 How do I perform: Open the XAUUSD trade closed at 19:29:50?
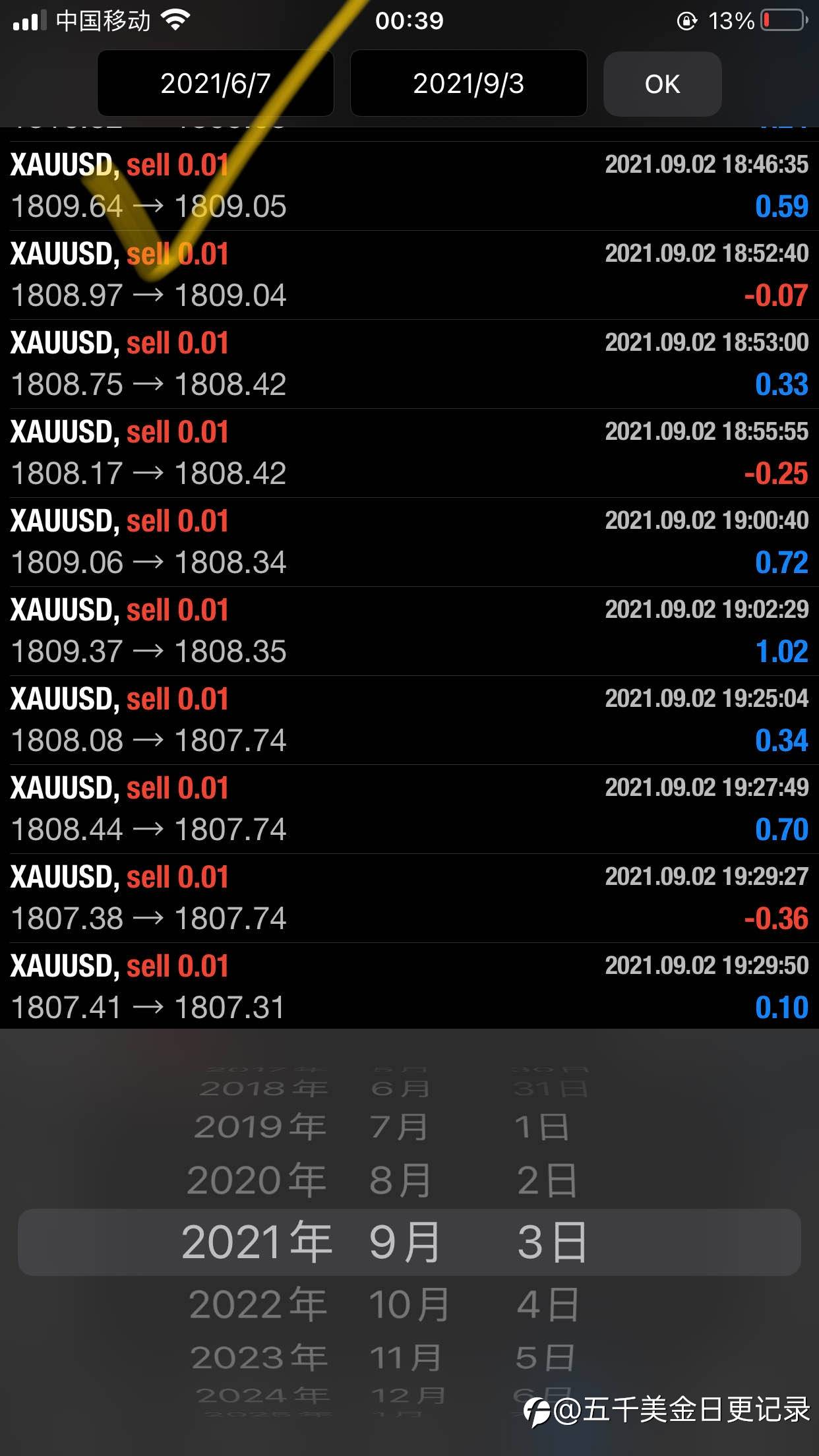pos(409,986)
